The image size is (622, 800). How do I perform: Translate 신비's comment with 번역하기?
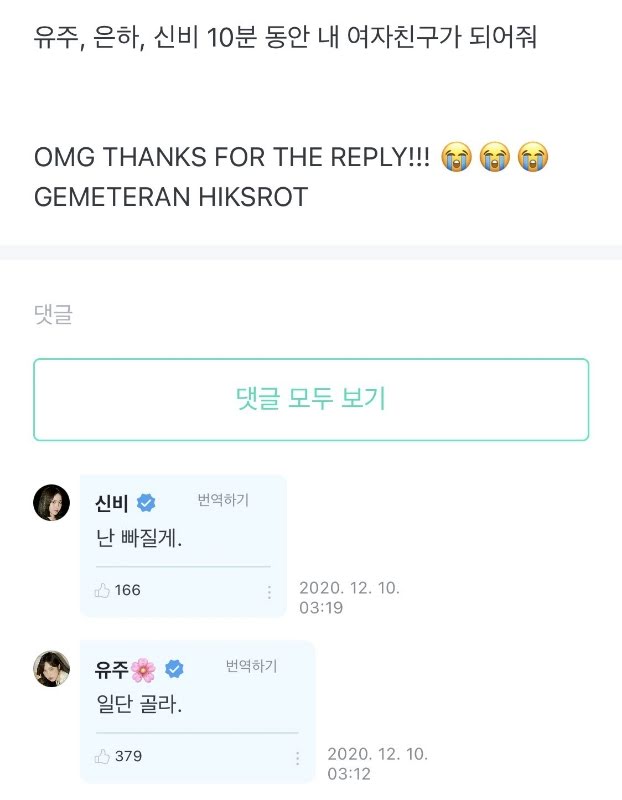[223, 500]
